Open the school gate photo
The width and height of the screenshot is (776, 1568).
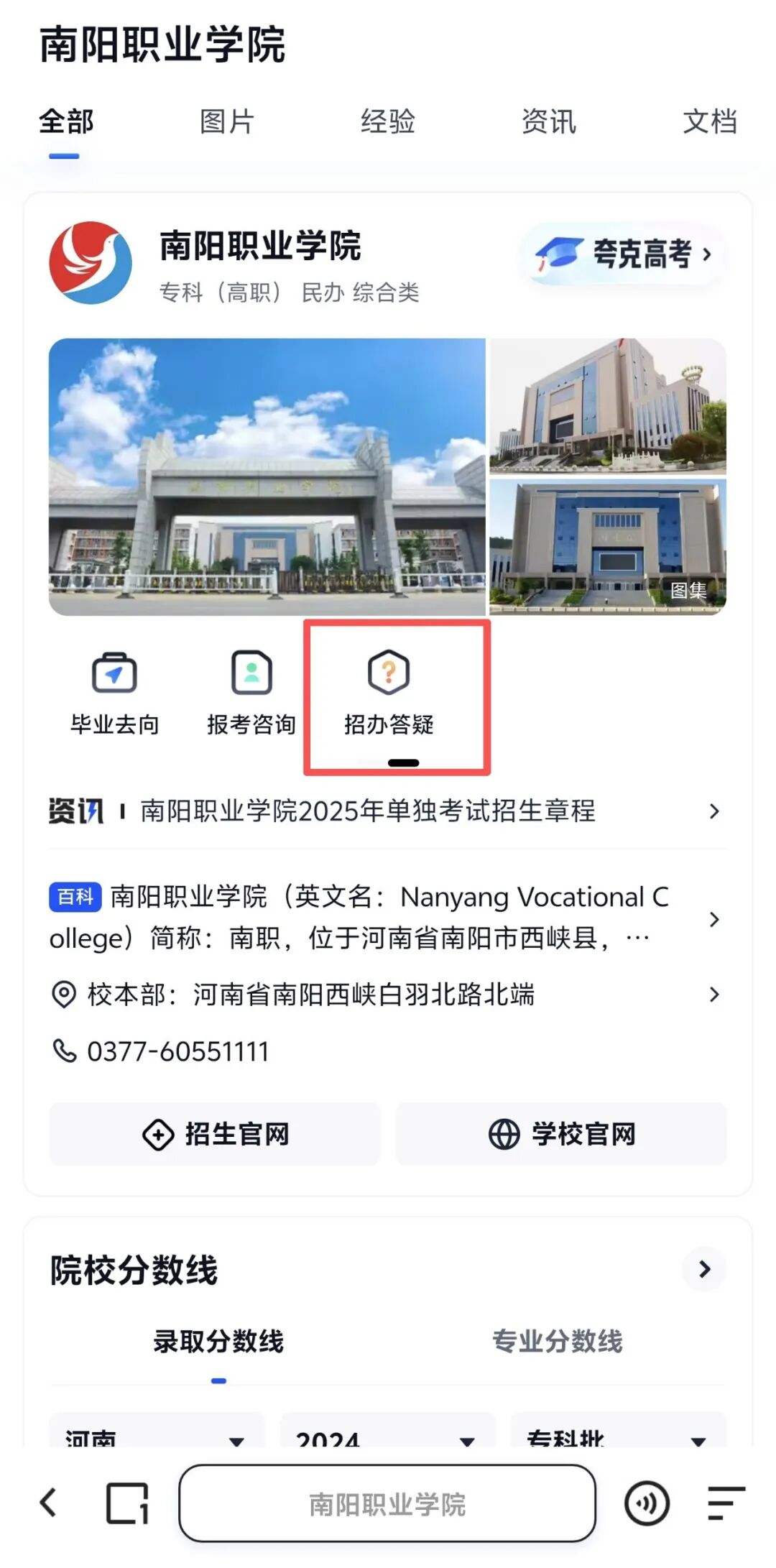tap(267, 476)
